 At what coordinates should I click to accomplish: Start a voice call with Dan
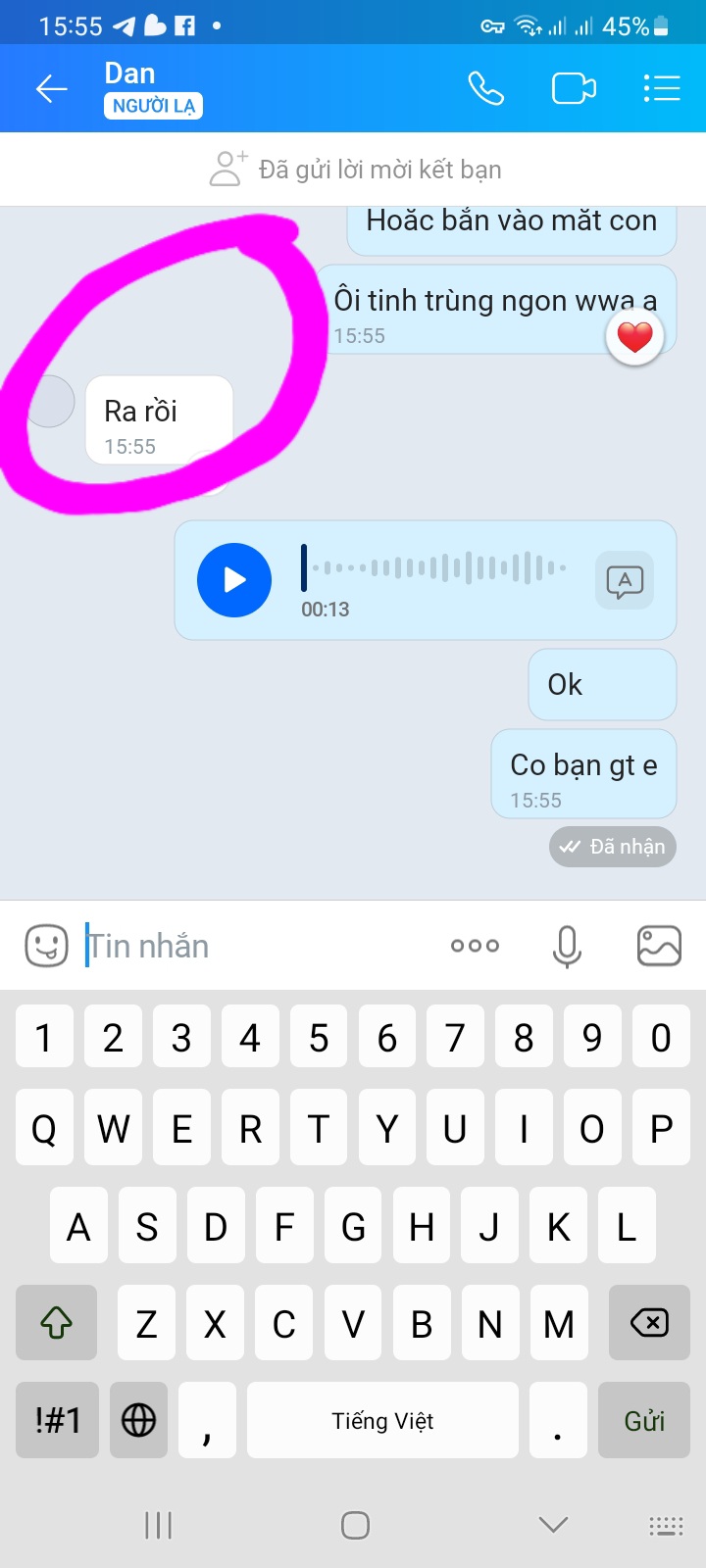[x=485, y=89]
